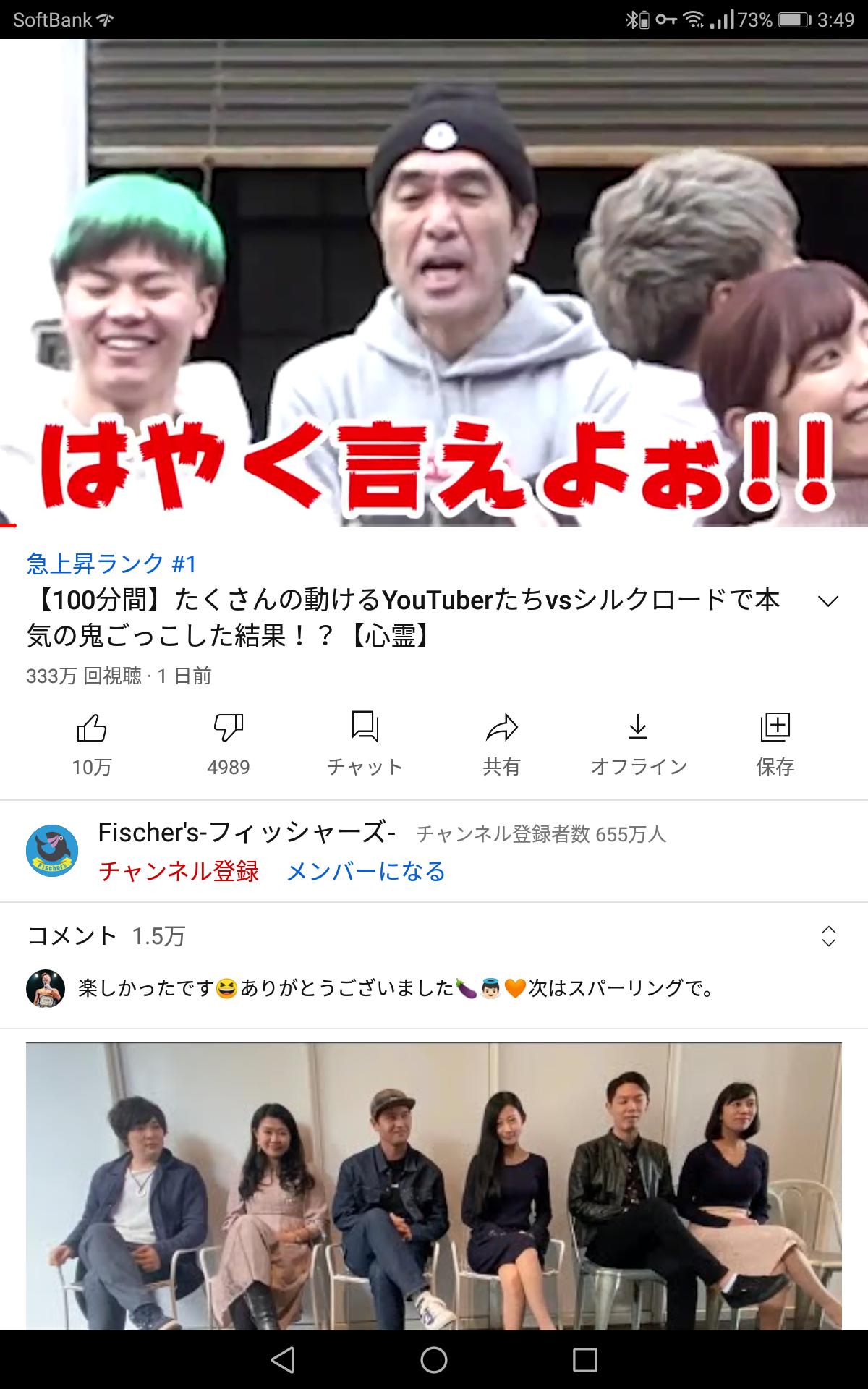Image resolution: width=868 pixels, height=1389 pixels.
Task: Share this video
Action: coord(502,744)
